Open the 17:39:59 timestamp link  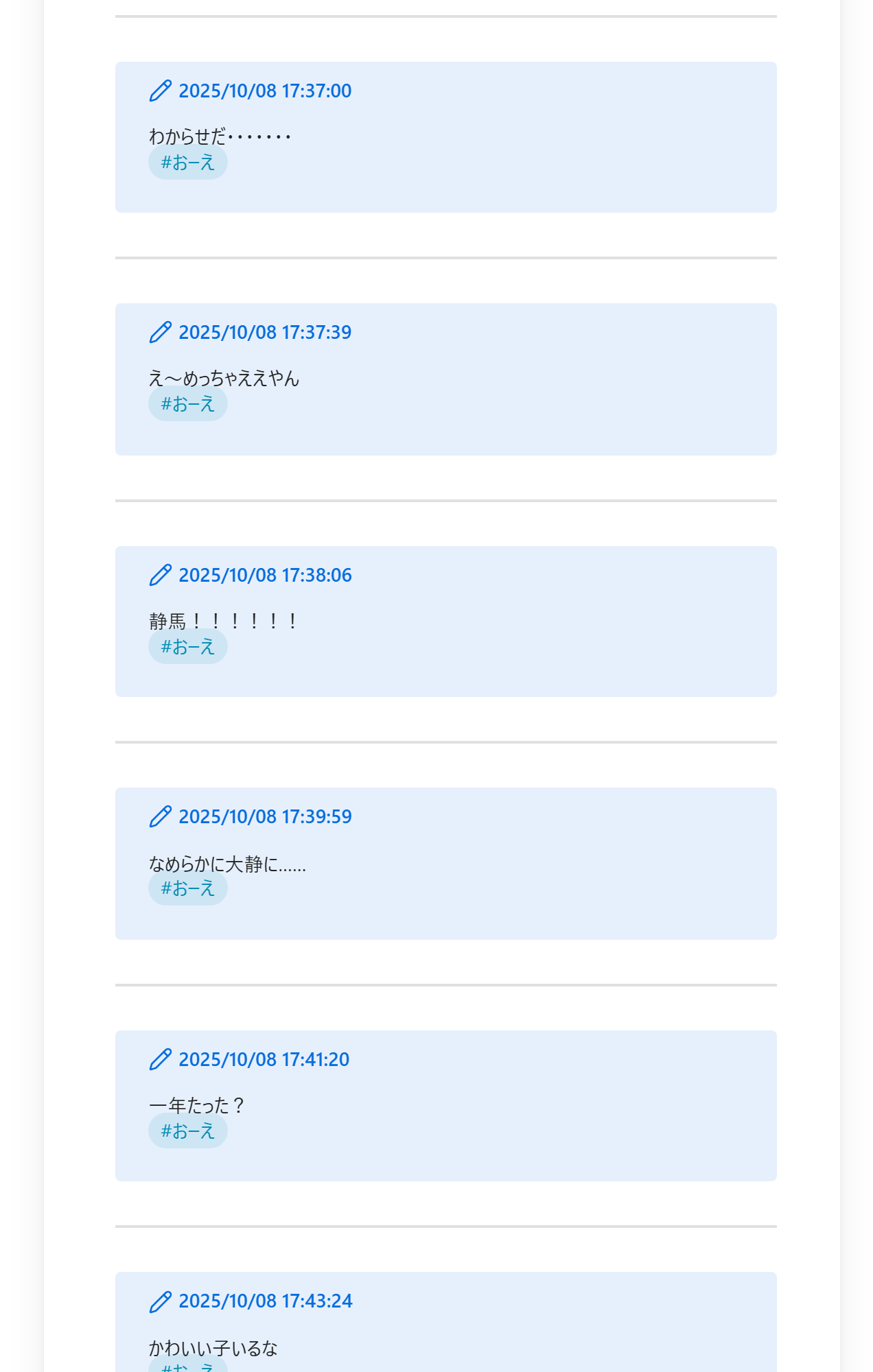[264, 816]
